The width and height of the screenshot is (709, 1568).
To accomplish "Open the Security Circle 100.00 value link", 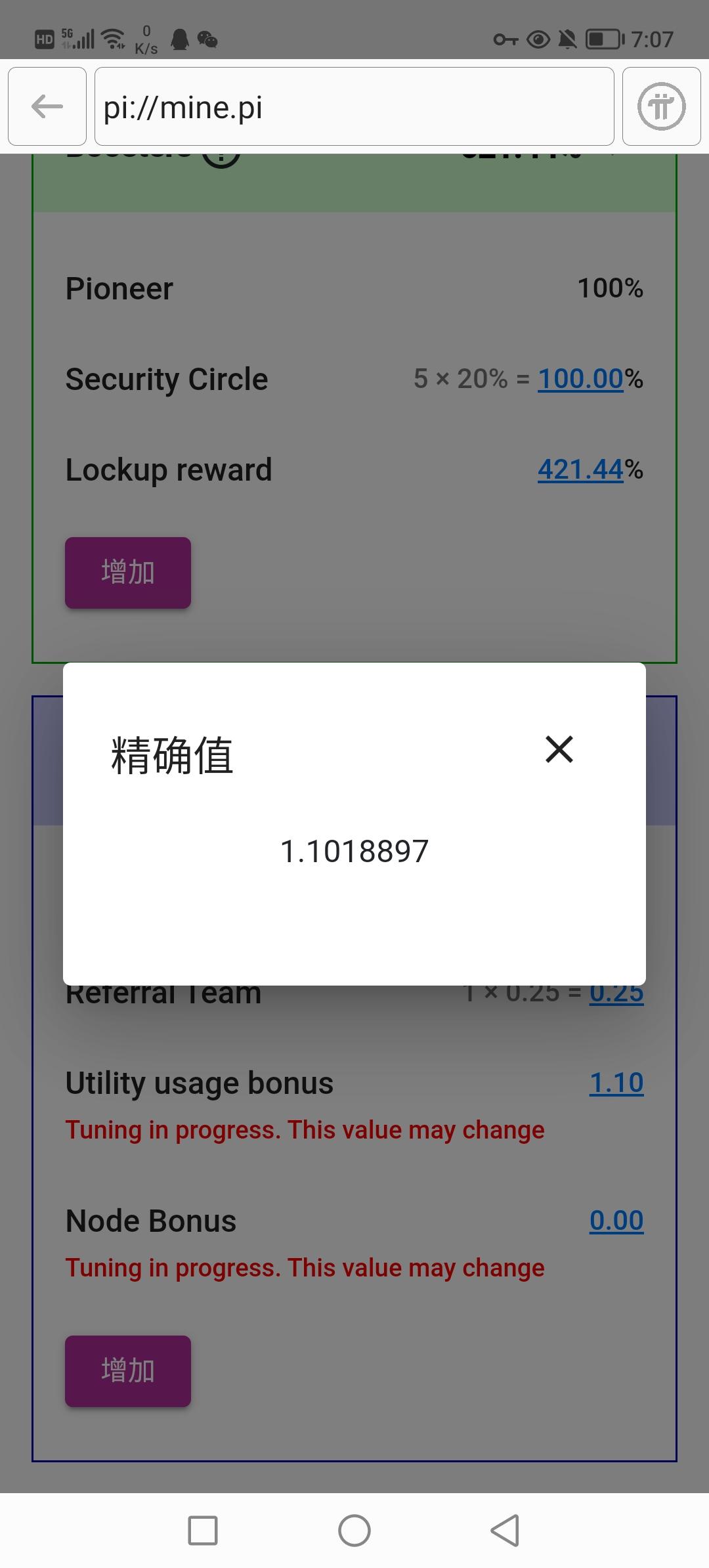I will [x=580, y=379].
